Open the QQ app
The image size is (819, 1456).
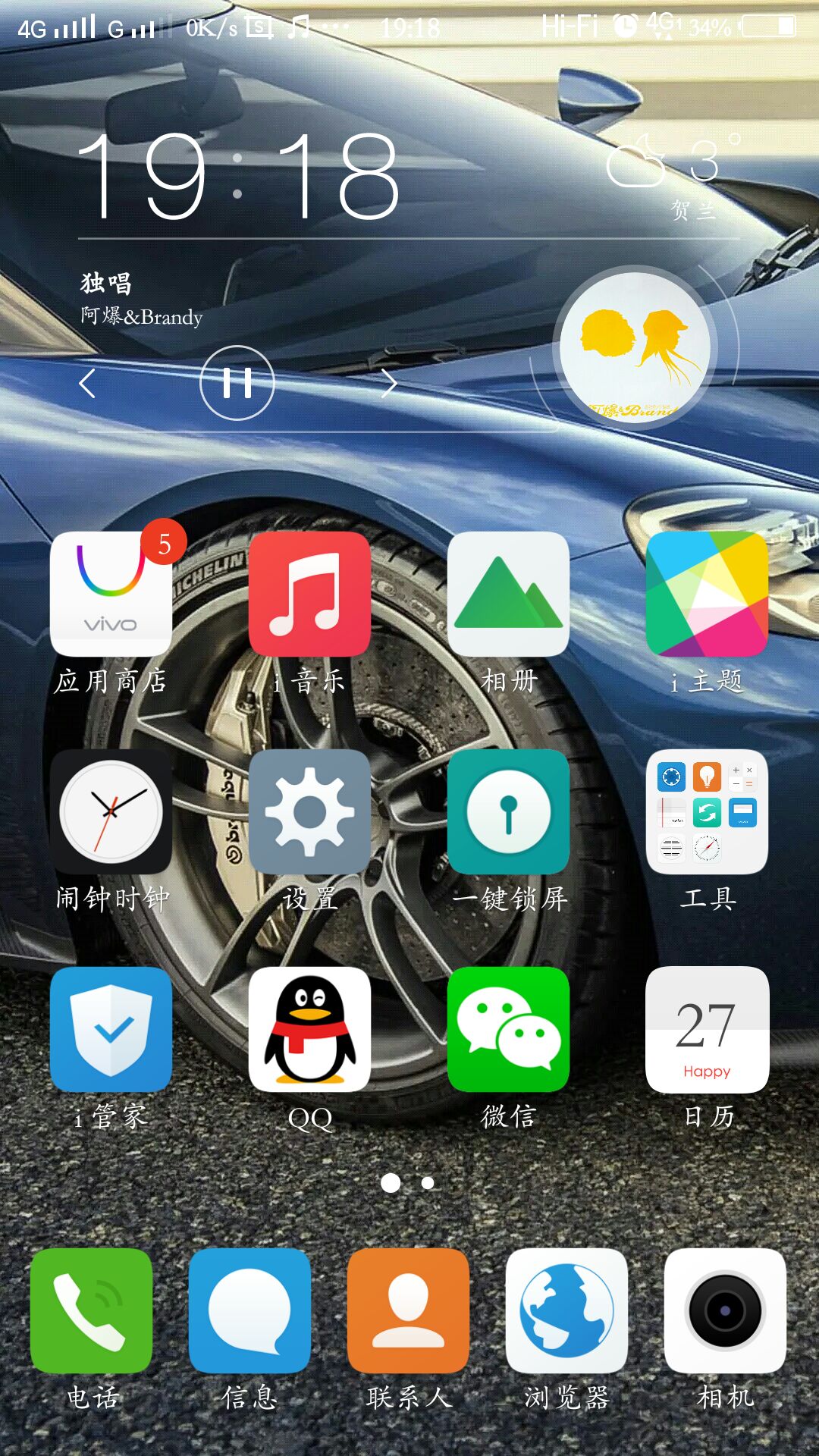tap(309, 1029)
